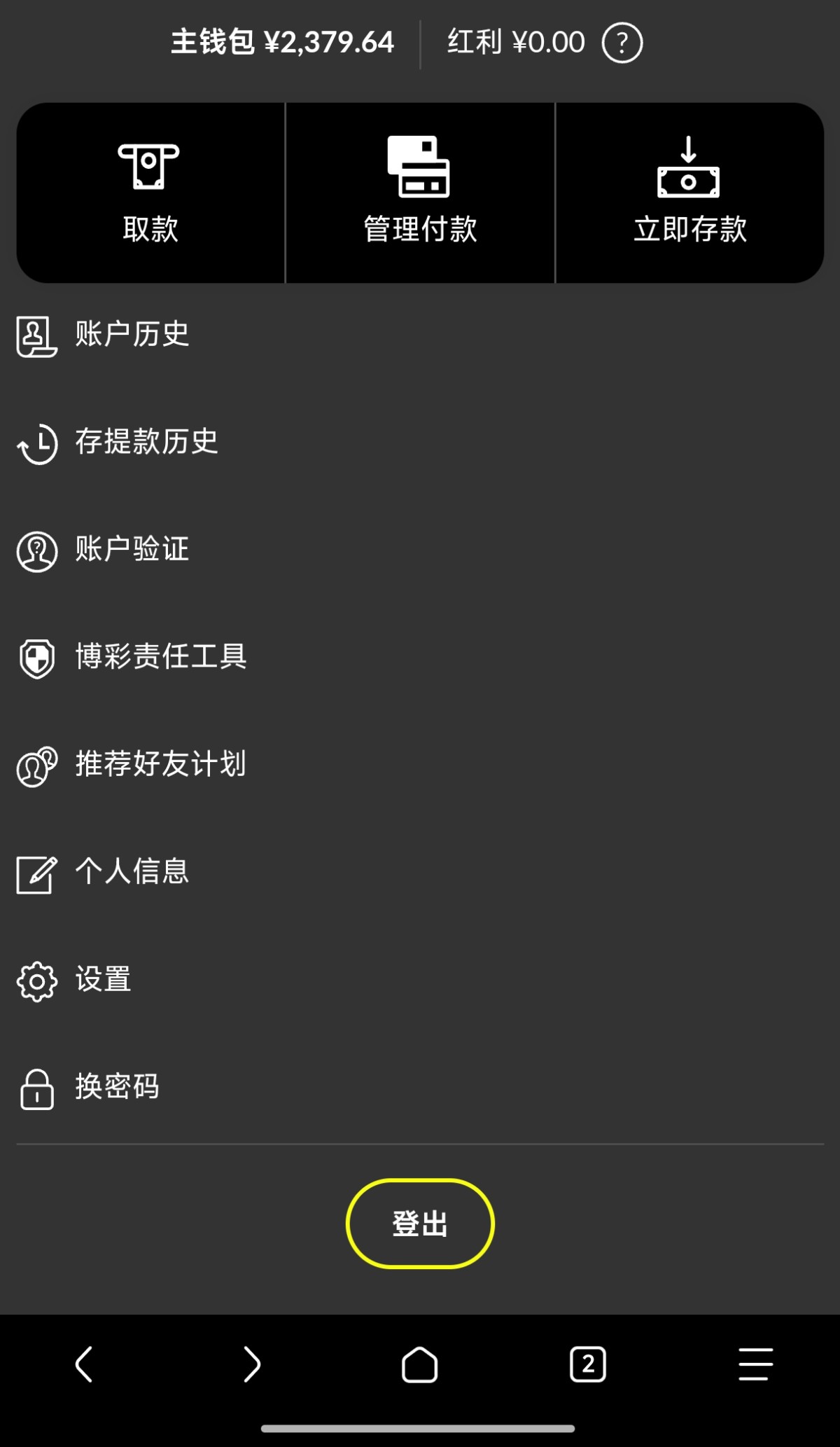Go back in the browser
The height and width of the screenshot is (1447, 840).
pos(84,1364)
